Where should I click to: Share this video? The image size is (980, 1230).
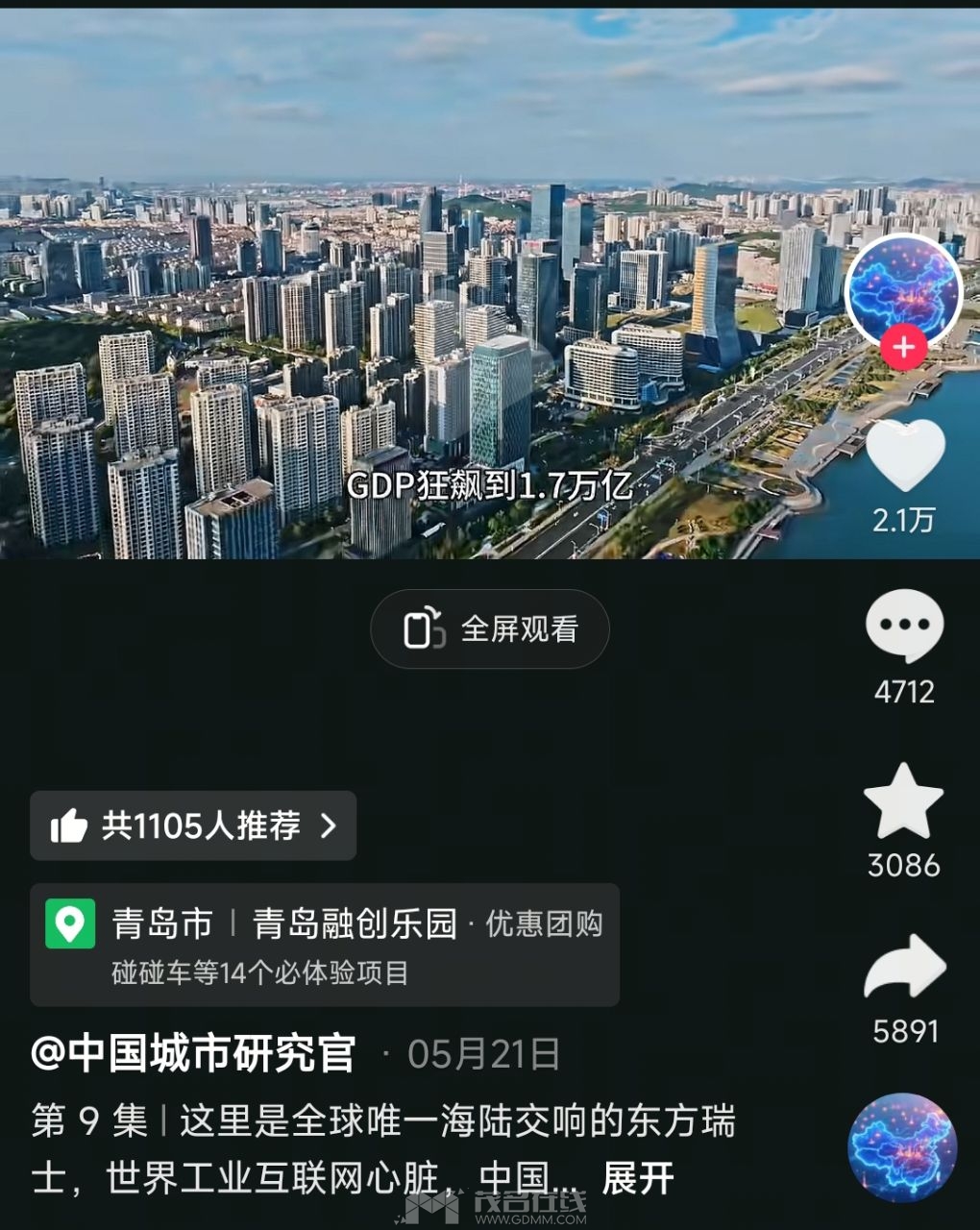904,969
